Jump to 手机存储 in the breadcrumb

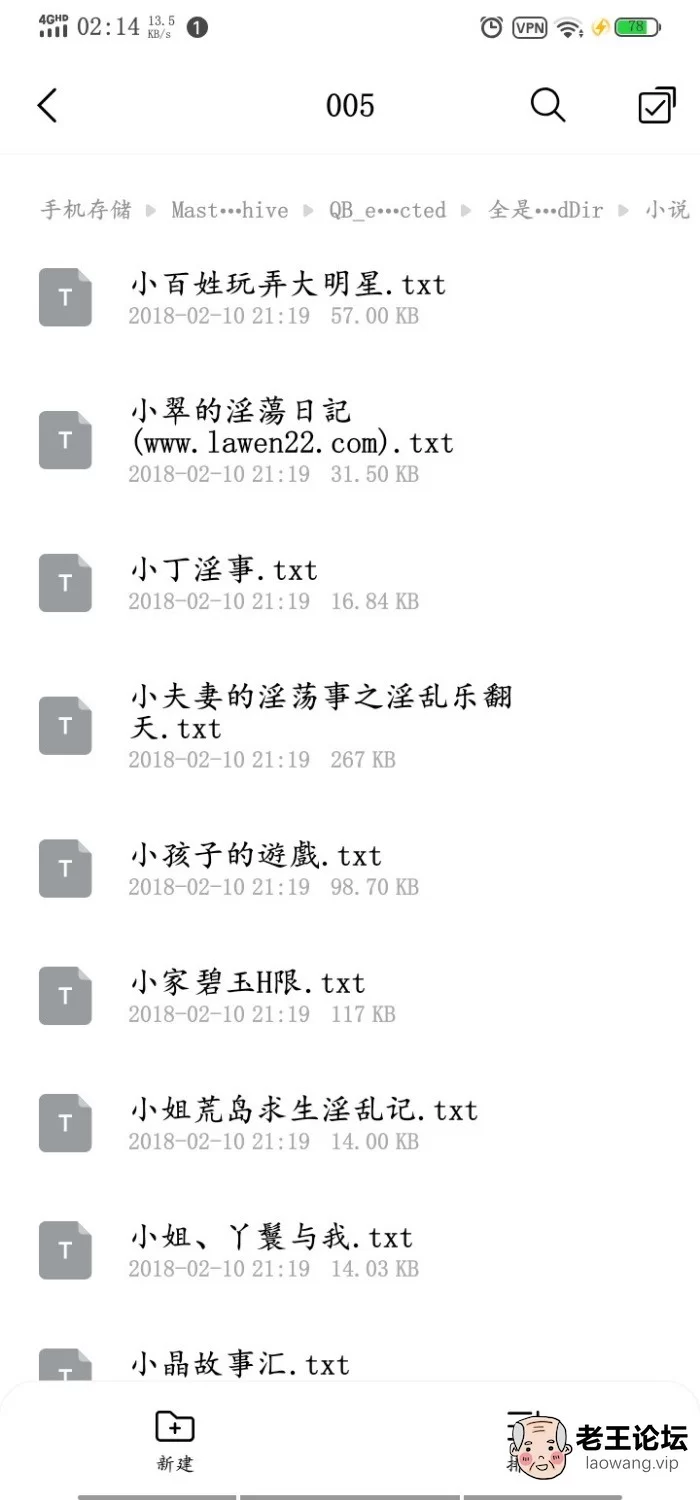86,210
